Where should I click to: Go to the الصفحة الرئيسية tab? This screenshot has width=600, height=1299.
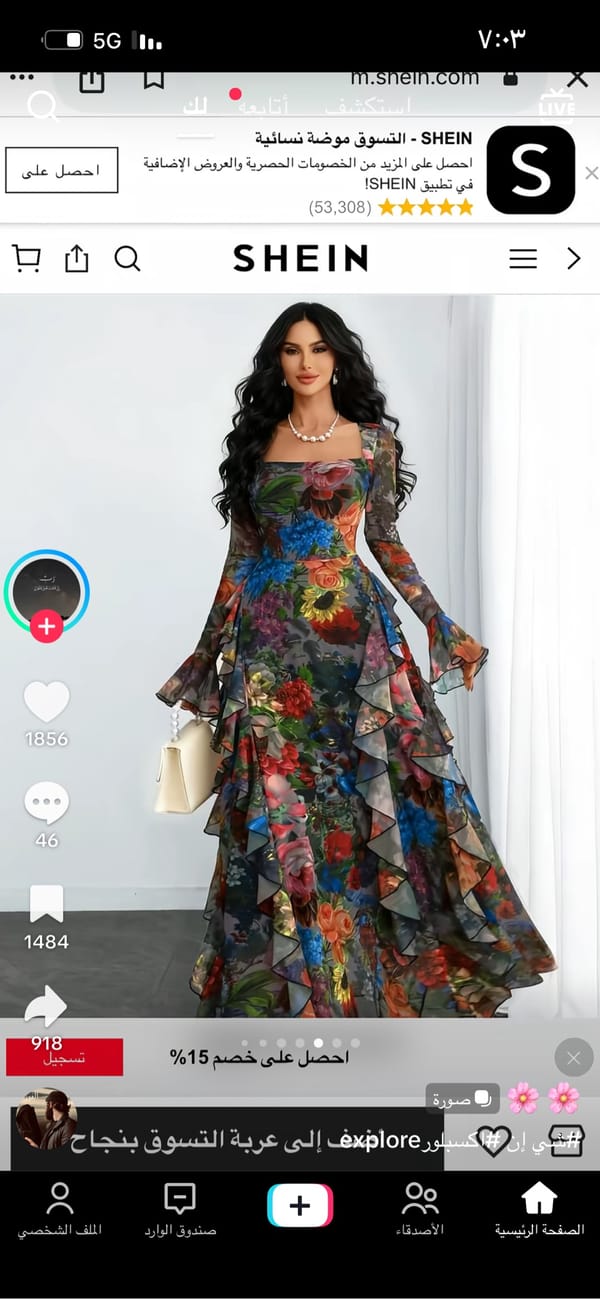539,1208
